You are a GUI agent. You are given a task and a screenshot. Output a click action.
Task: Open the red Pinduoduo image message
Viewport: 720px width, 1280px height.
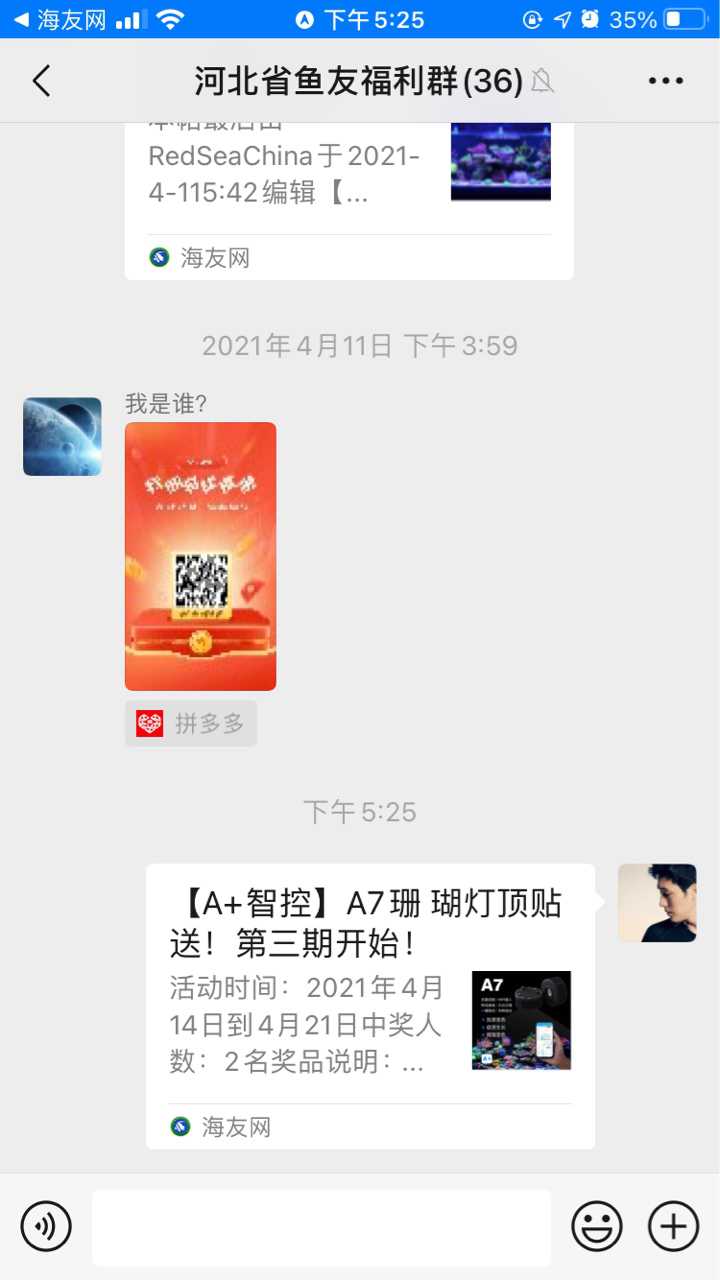(200, 556)
